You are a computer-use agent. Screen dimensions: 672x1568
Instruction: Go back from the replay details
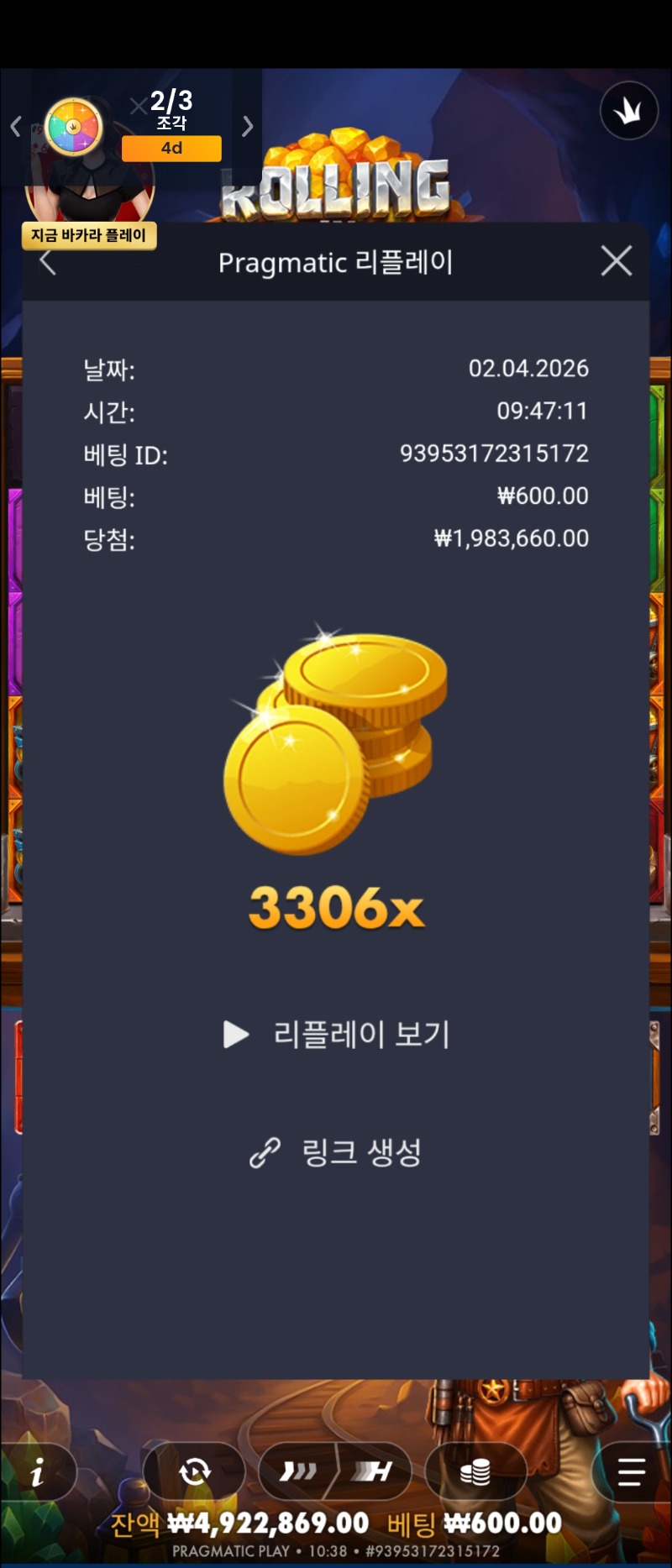click(48, 263)
